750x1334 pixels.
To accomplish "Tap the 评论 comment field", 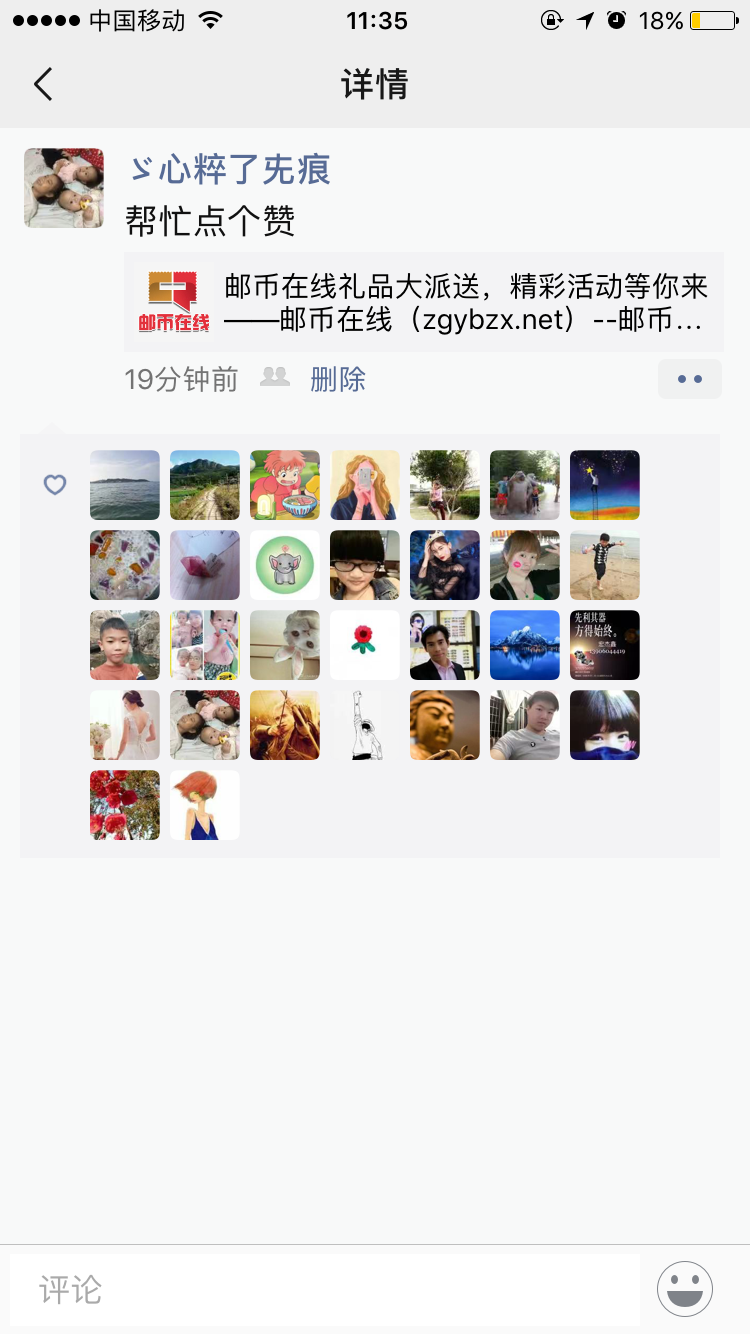I will click(325, 1289).
